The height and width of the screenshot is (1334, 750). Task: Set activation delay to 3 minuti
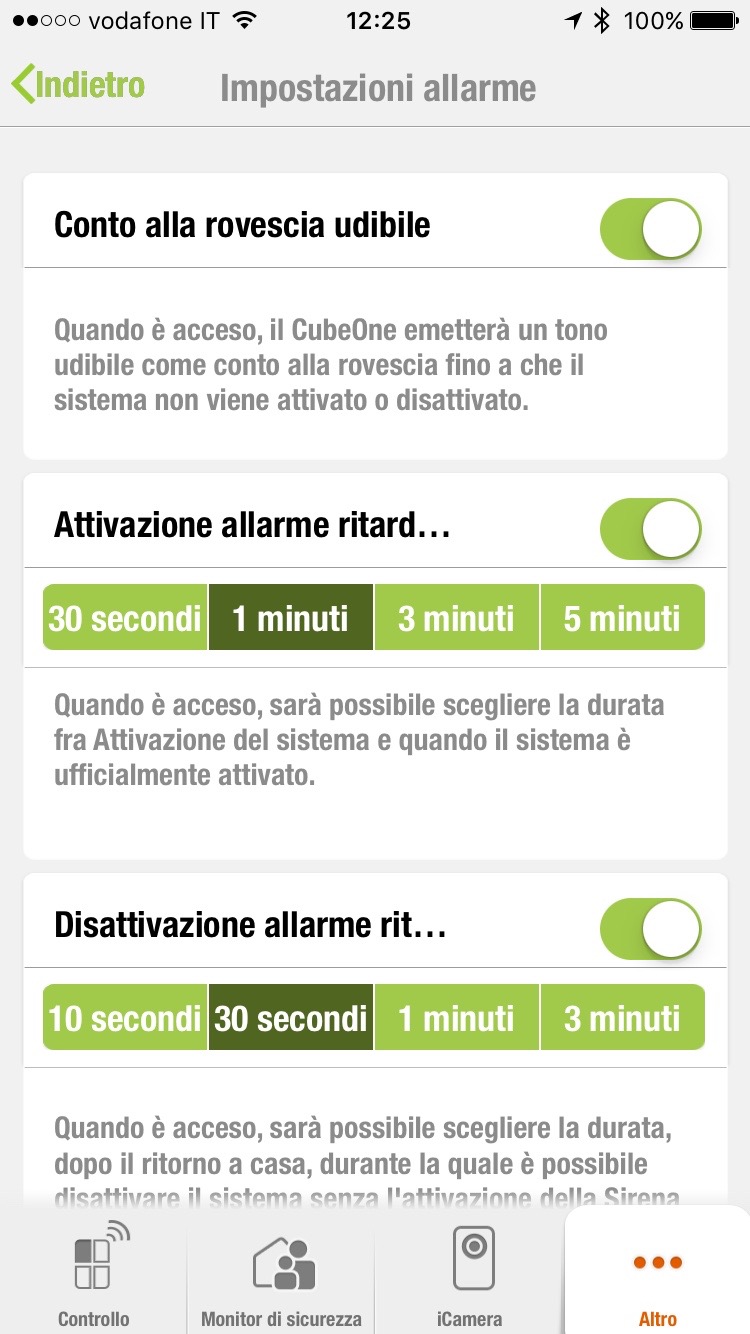(457, 618)
